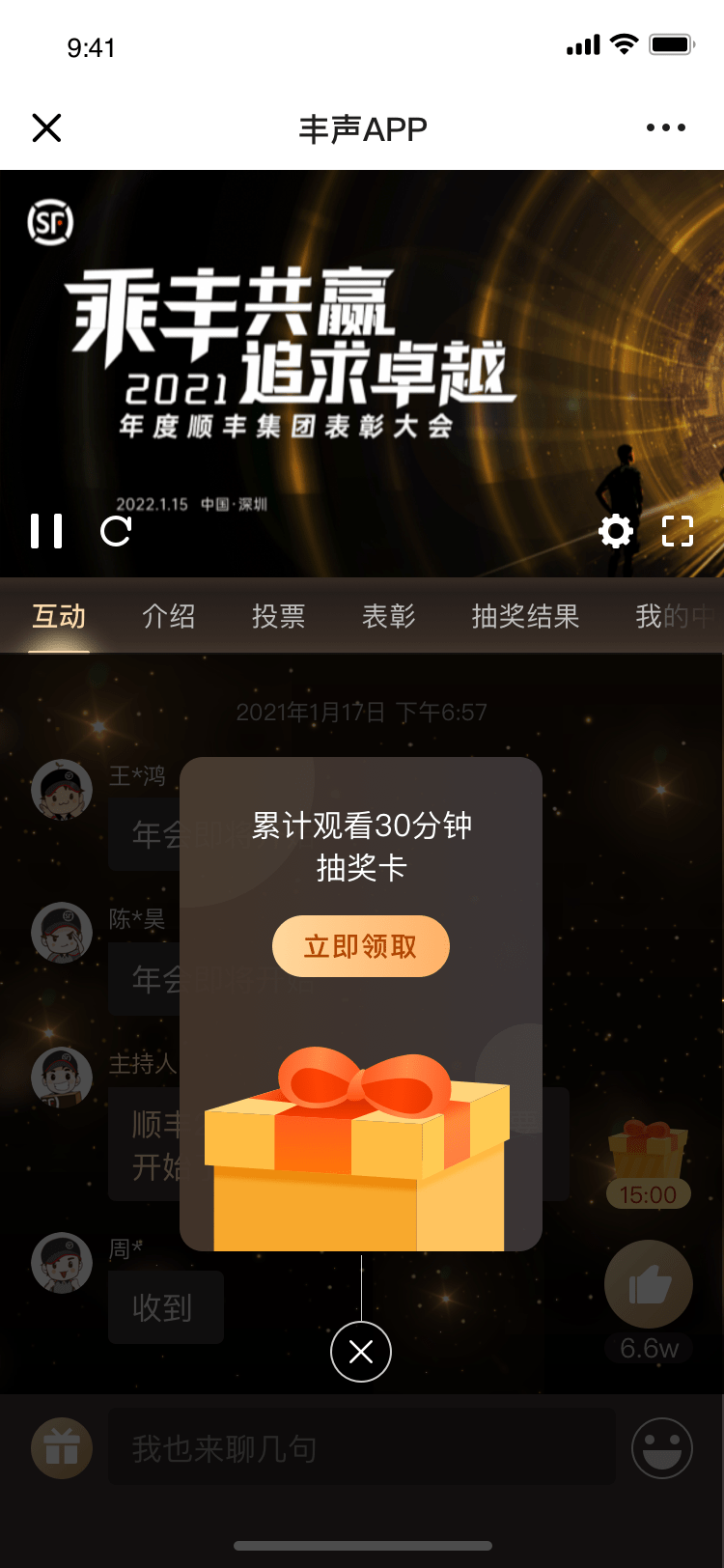
Task: Tap 立即领取 to claim the lottery card
Action: tap(361, 946)
